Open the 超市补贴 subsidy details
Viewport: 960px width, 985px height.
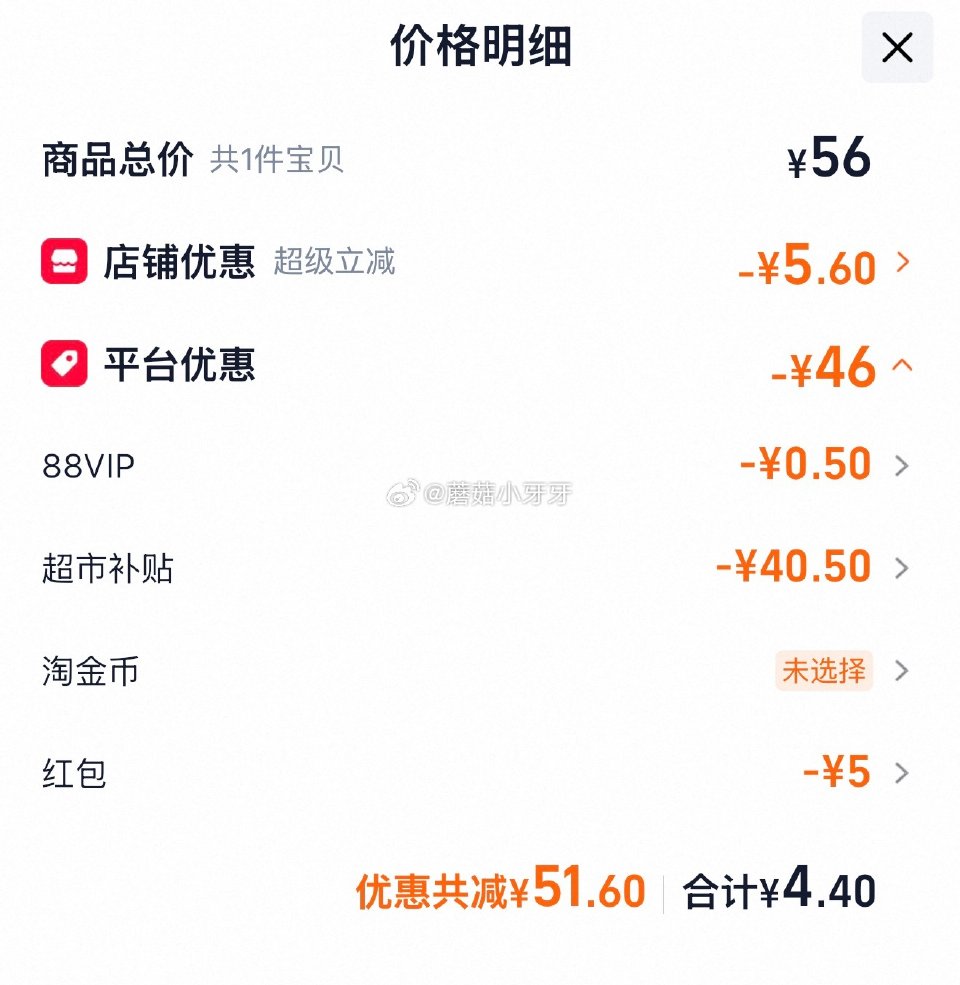903,567
